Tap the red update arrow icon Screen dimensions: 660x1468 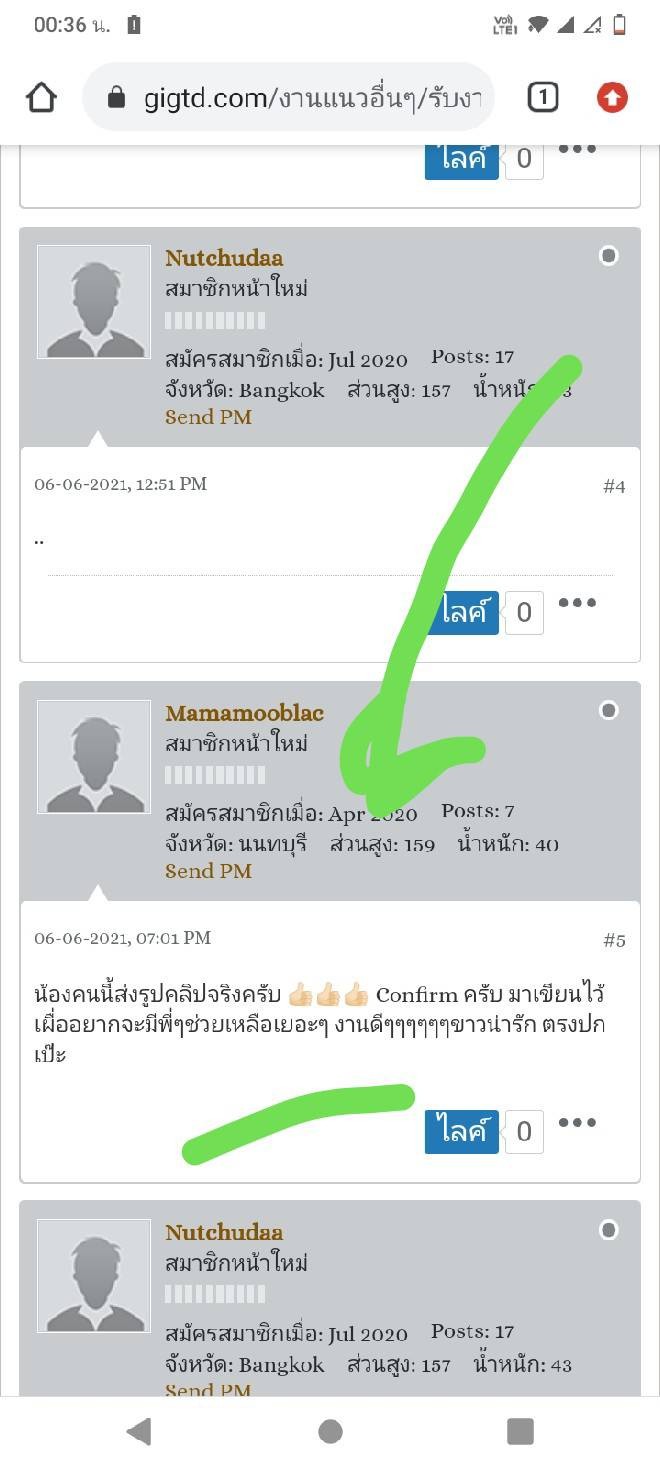tap(612, 97)
